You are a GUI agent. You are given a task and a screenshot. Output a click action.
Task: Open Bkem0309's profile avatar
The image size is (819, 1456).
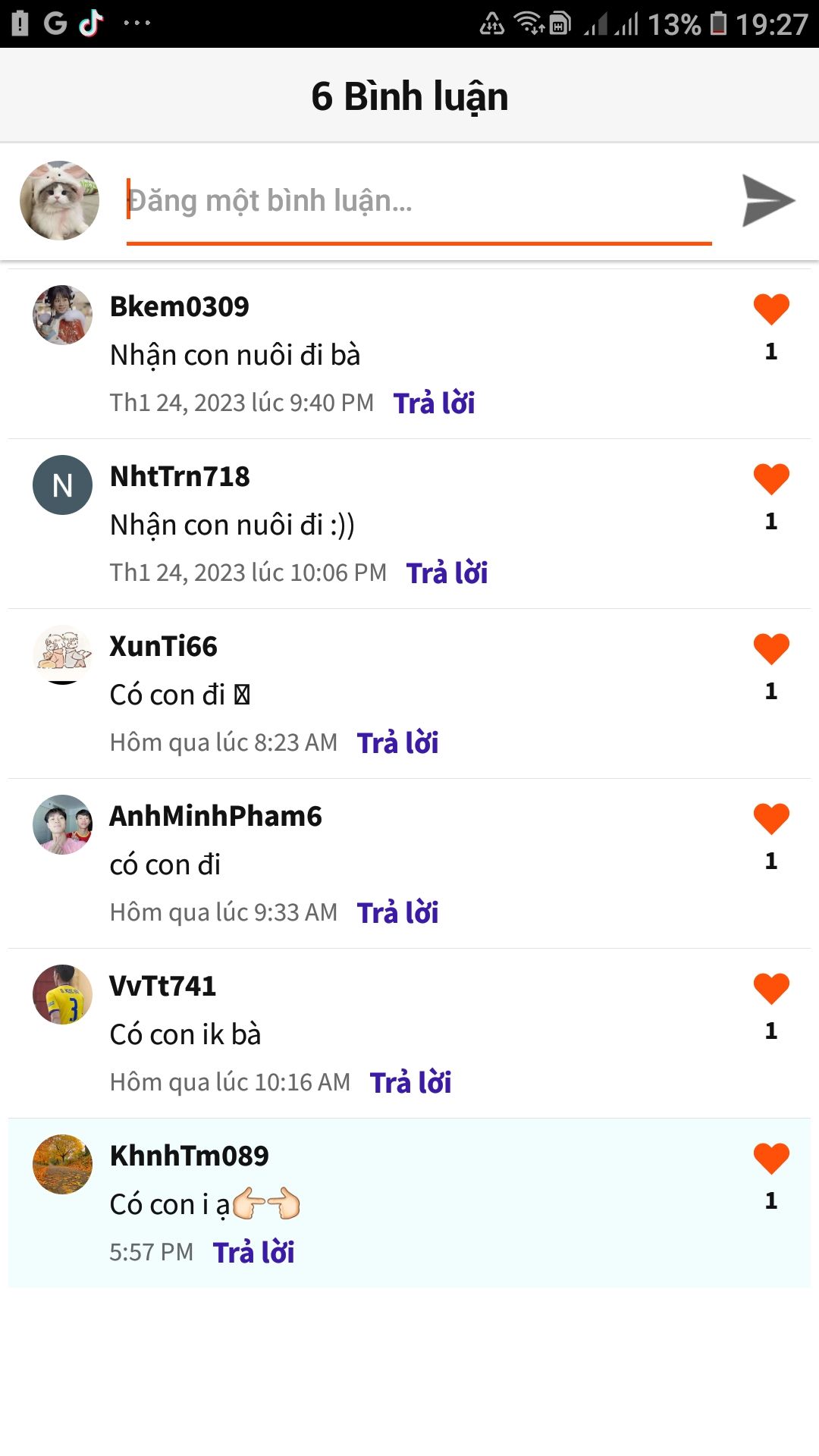(x=62, y=315)
